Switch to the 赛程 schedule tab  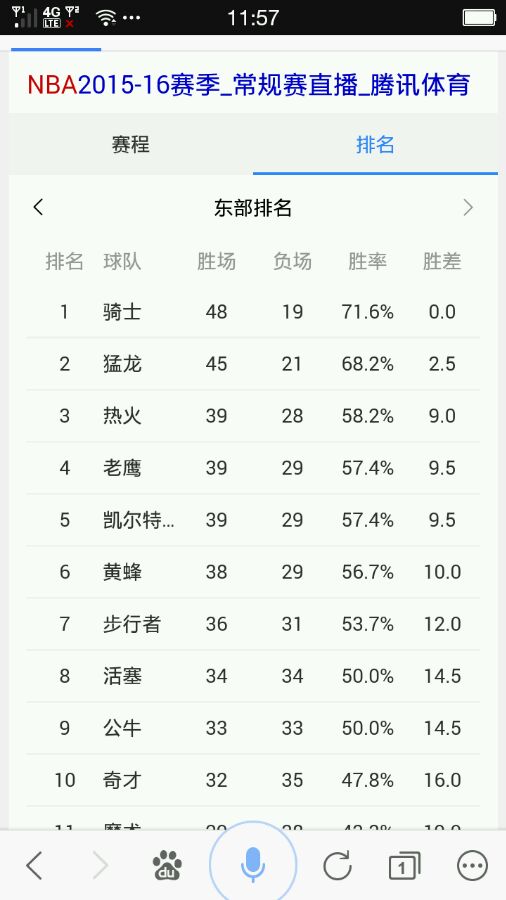click(131, 144)
